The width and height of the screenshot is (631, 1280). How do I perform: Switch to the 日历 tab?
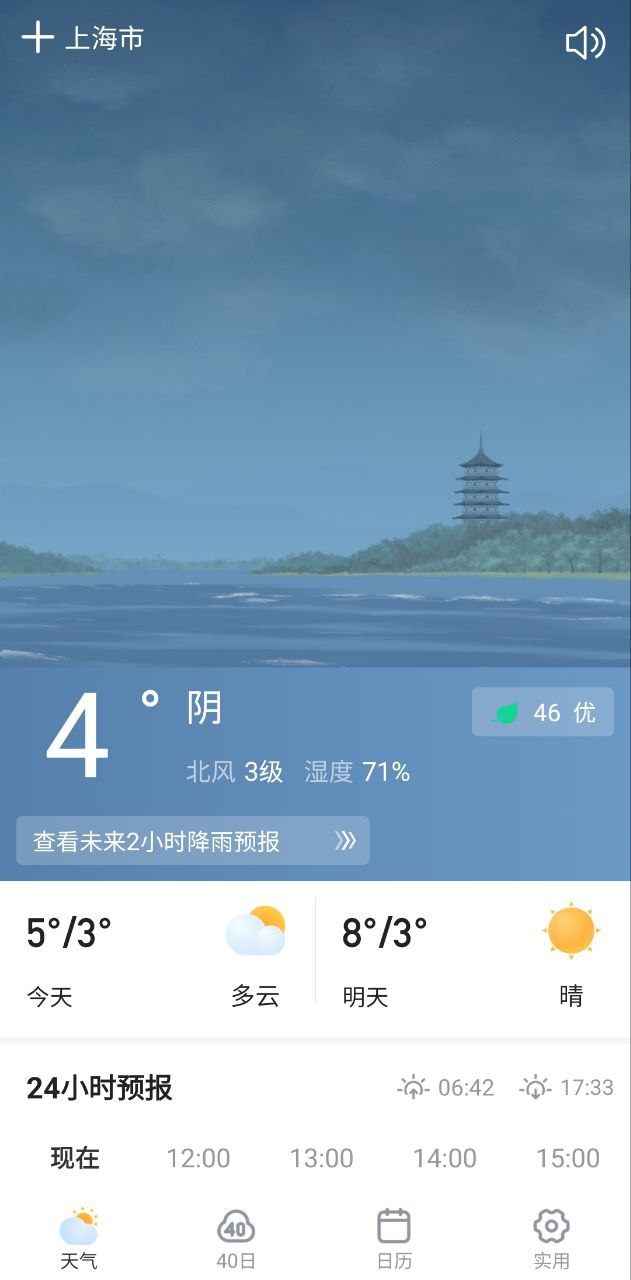click(x=394, y=1238)
